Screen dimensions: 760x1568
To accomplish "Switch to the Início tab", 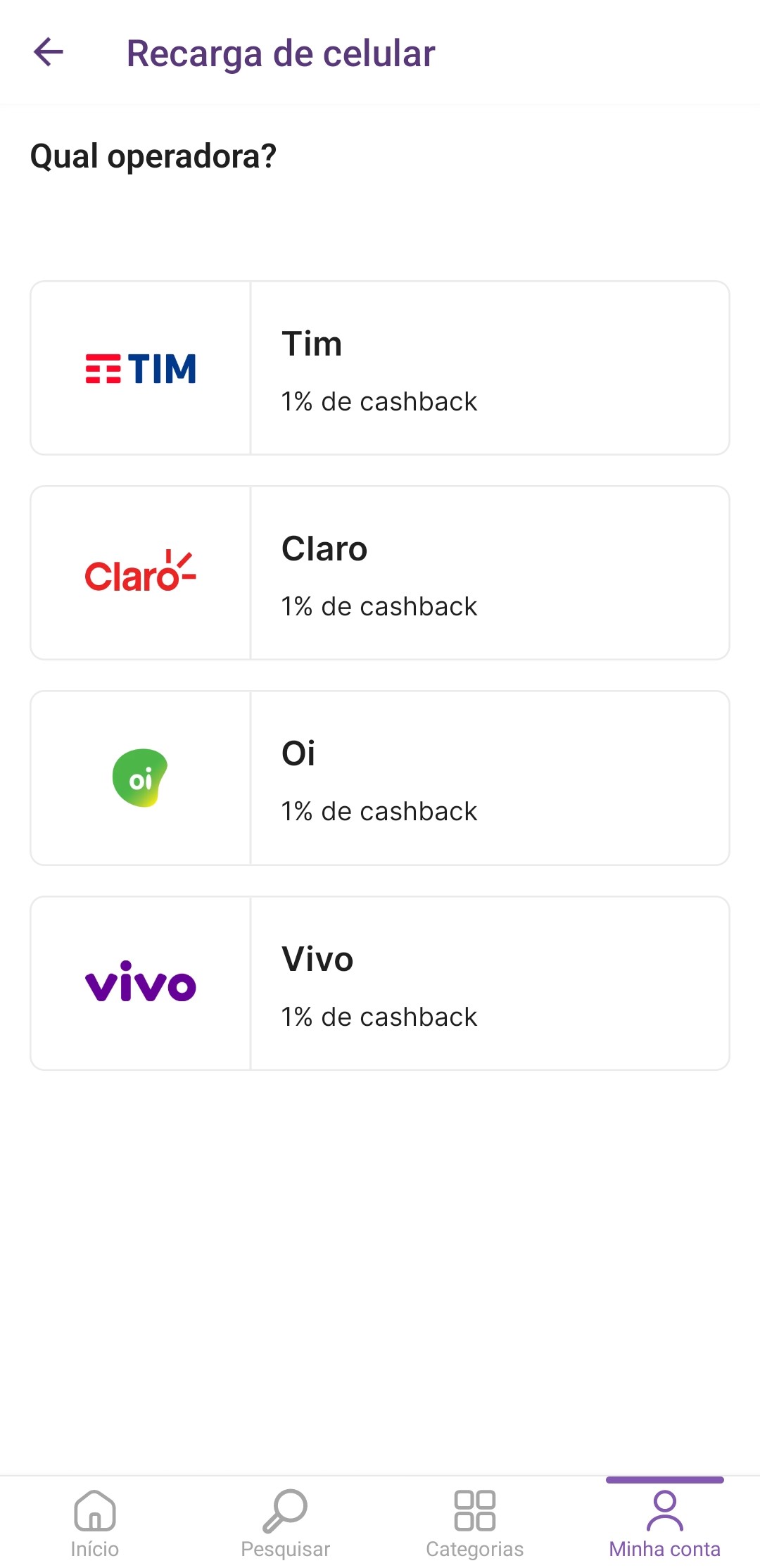I will 95,1523.
